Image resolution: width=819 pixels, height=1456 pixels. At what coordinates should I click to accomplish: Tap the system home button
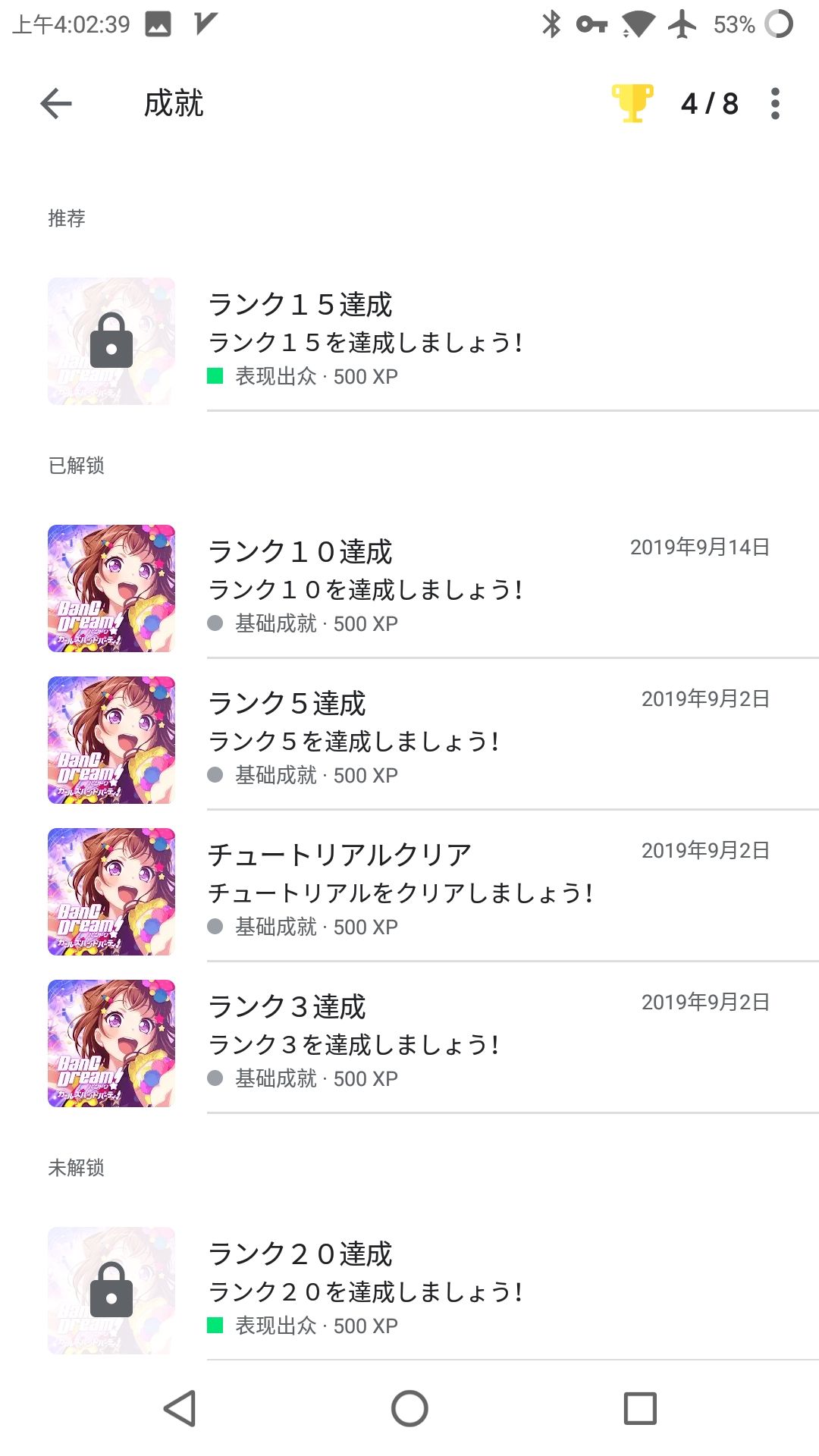(x=409, y=1409)
